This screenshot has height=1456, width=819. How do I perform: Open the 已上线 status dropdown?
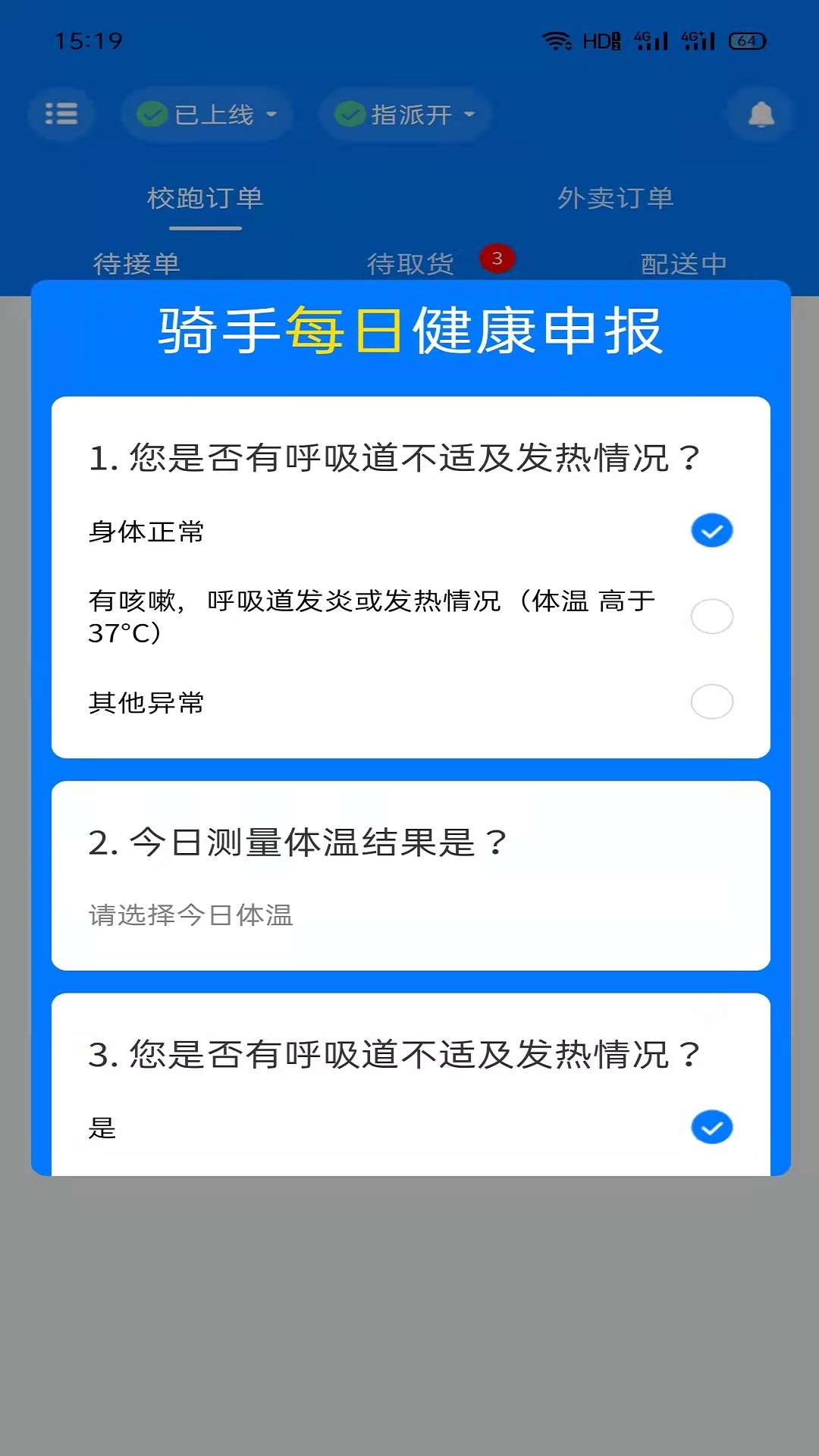coord(207,114)
